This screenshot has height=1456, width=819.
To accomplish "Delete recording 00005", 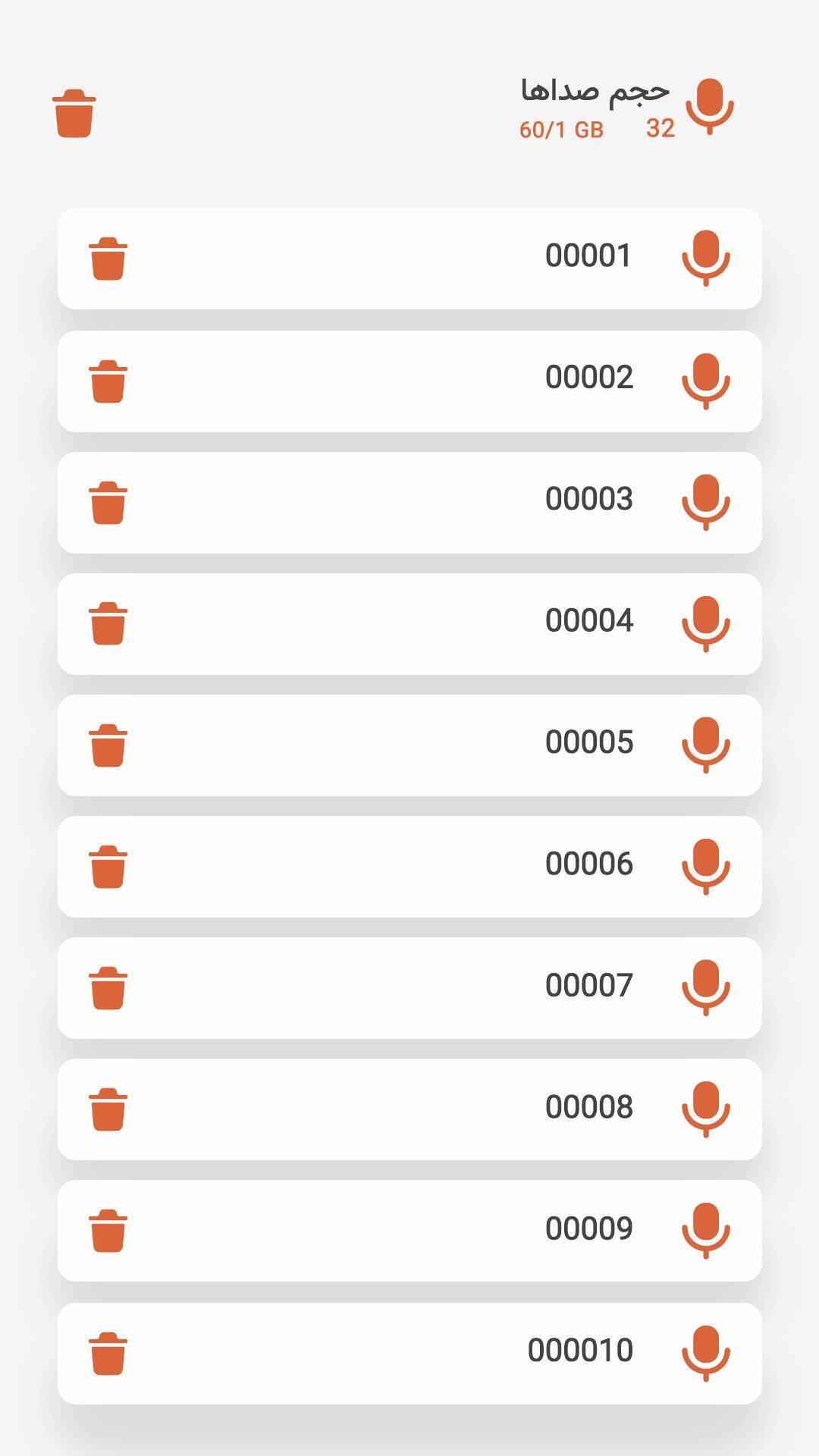I will point(108,745).
